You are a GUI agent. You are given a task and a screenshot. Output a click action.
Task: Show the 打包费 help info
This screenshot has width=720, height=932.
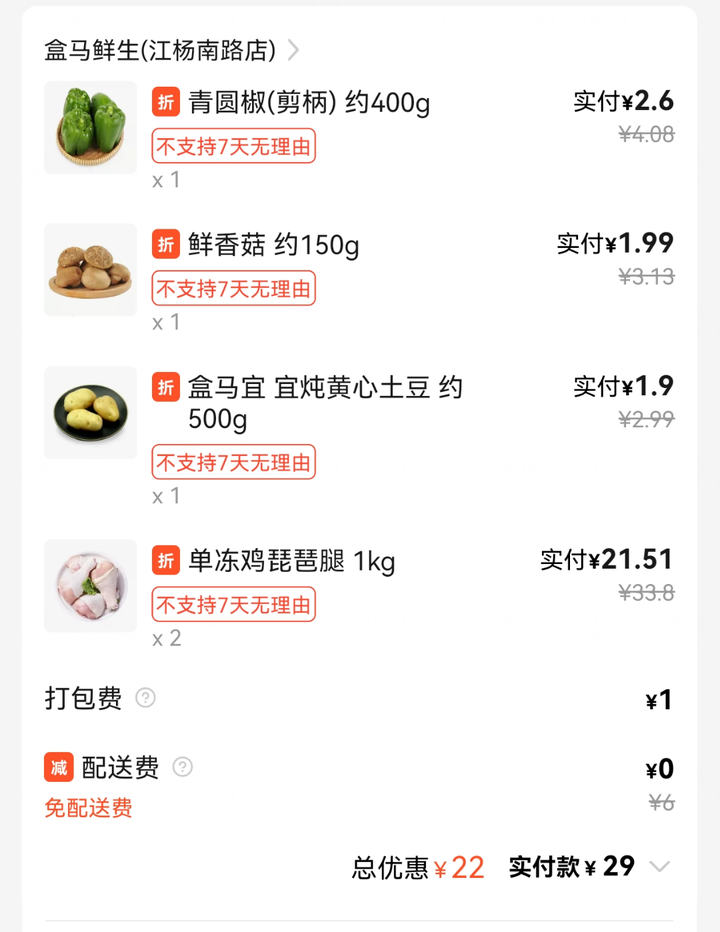(146, 698)
